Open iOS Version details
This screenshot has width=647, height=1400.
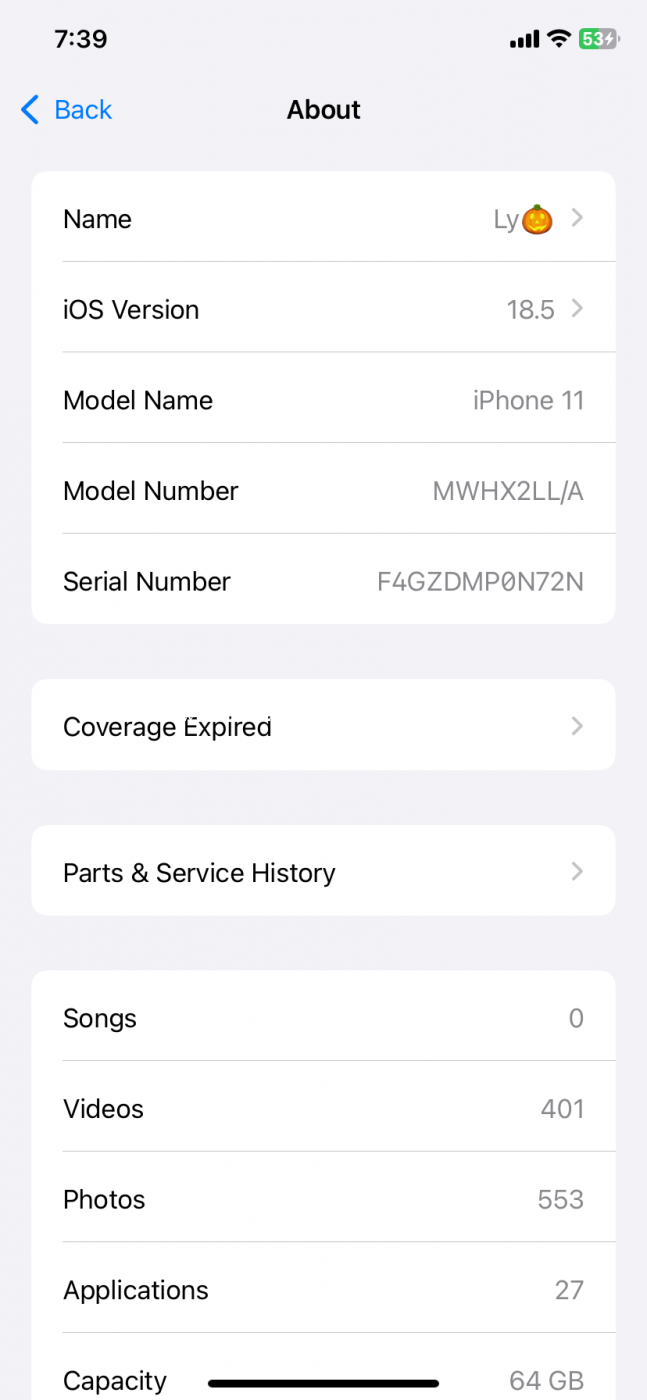point(323,309)
